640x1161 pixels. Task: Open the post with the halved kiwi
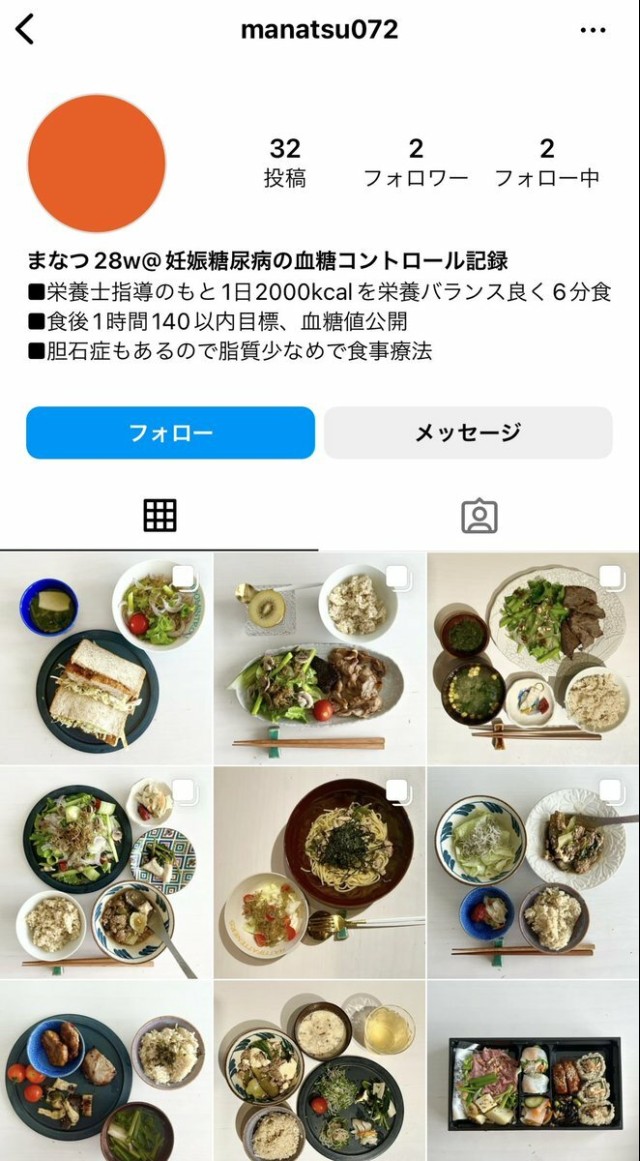point(319,658)
